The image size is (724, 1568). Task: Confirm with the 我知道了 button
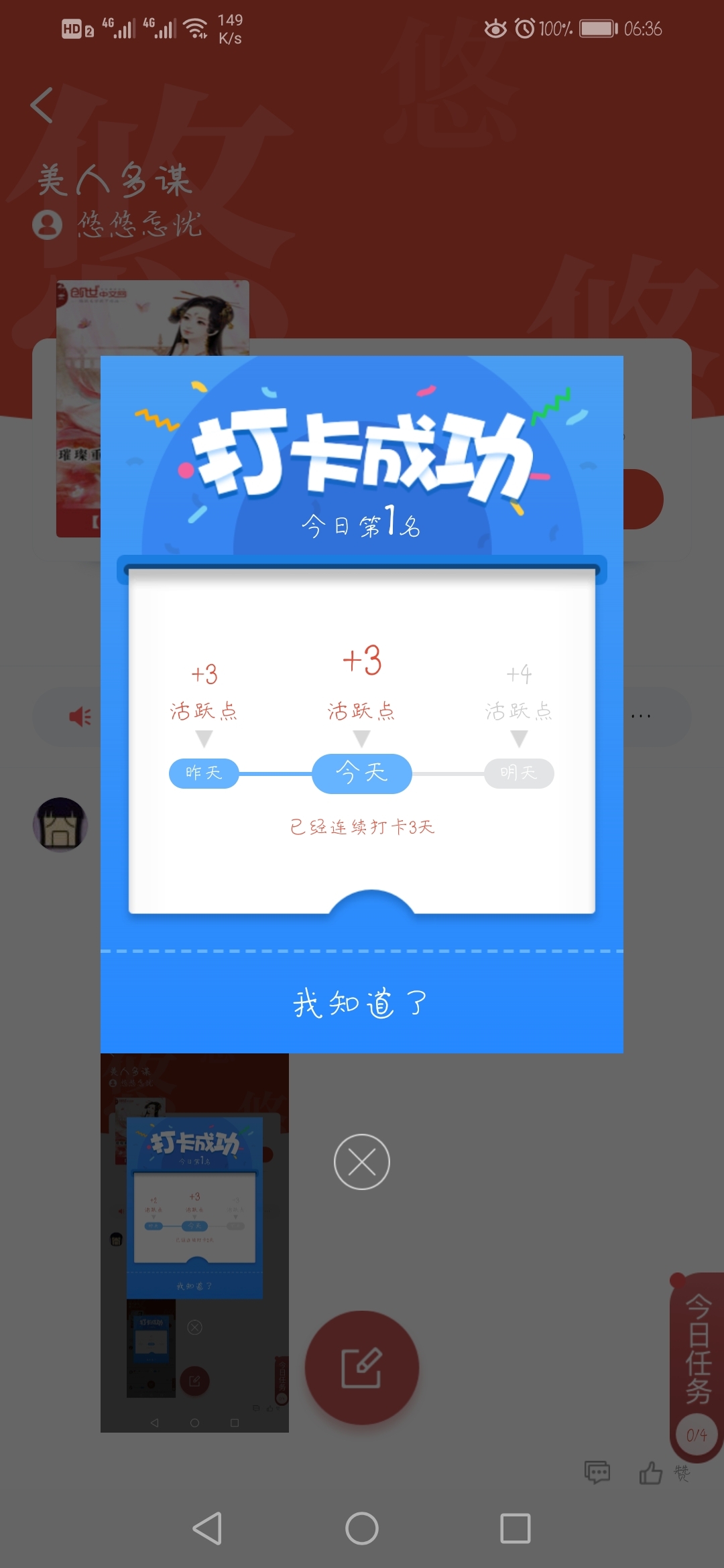[361, 1003]
